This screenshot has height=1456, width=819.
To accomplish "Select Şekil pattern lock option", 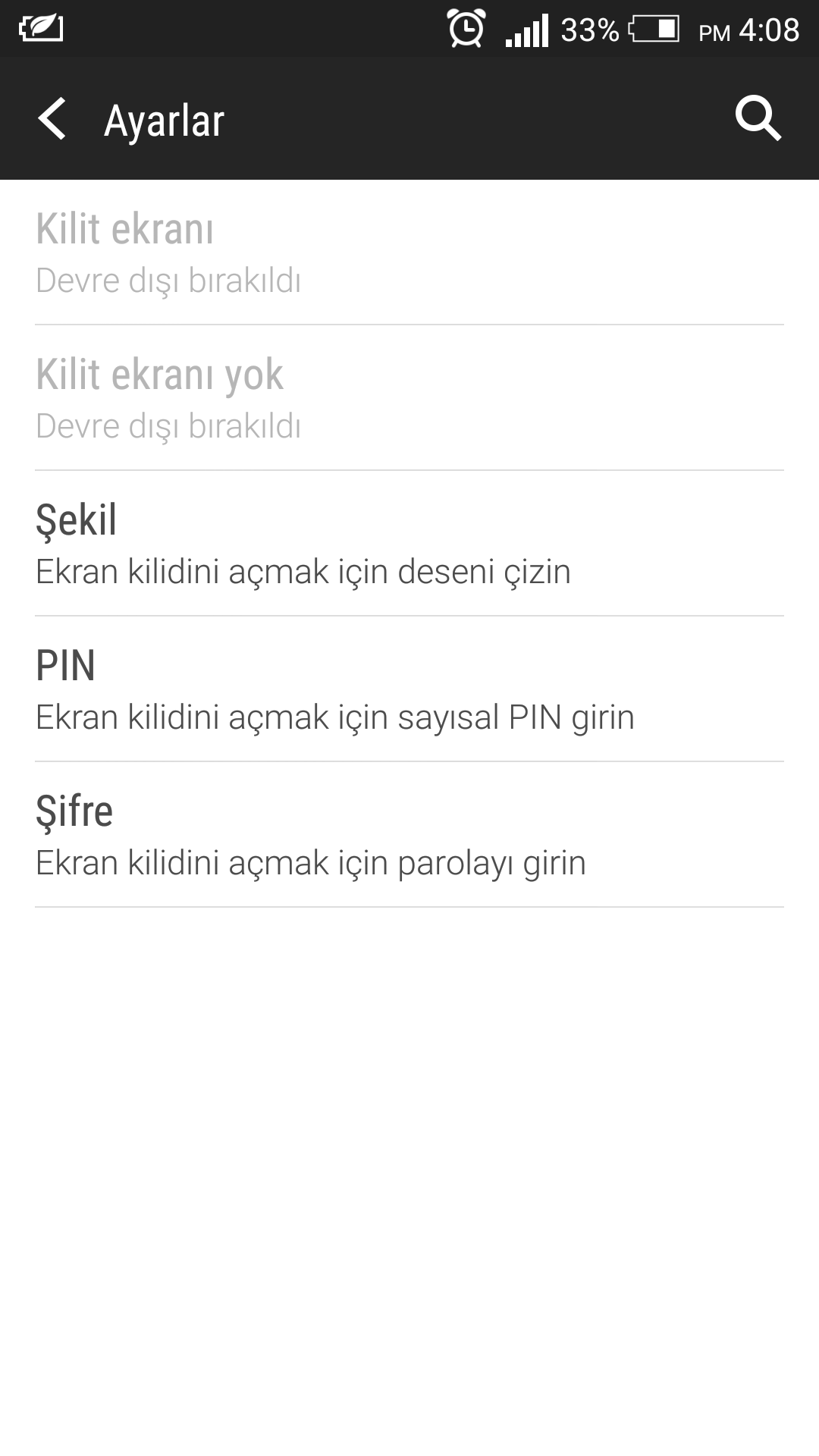I will click(409, 543).
